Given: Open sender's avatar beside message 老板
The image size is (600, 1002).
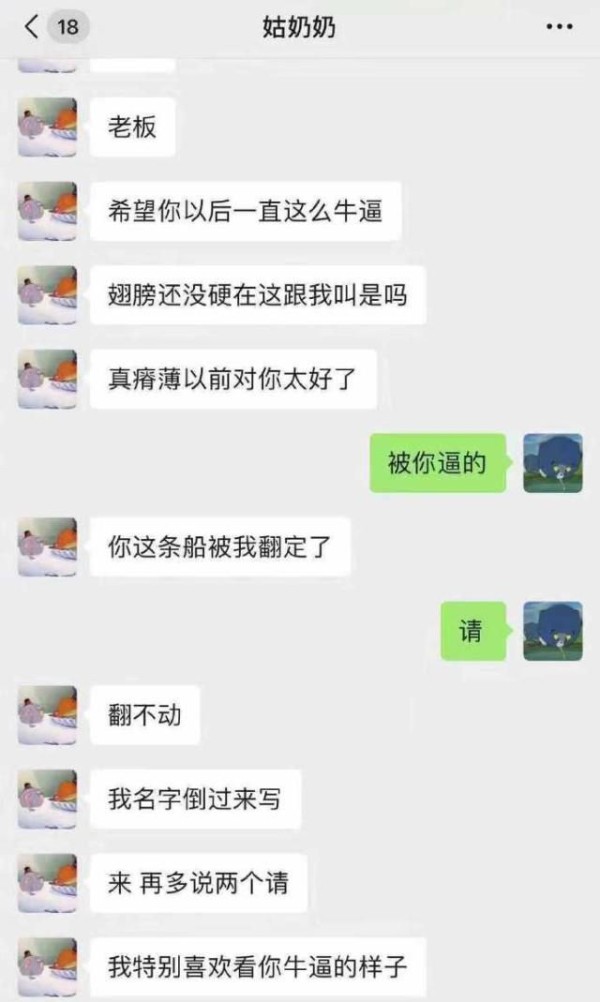Looking at the screenshot, I should click(x=47, y=127).
